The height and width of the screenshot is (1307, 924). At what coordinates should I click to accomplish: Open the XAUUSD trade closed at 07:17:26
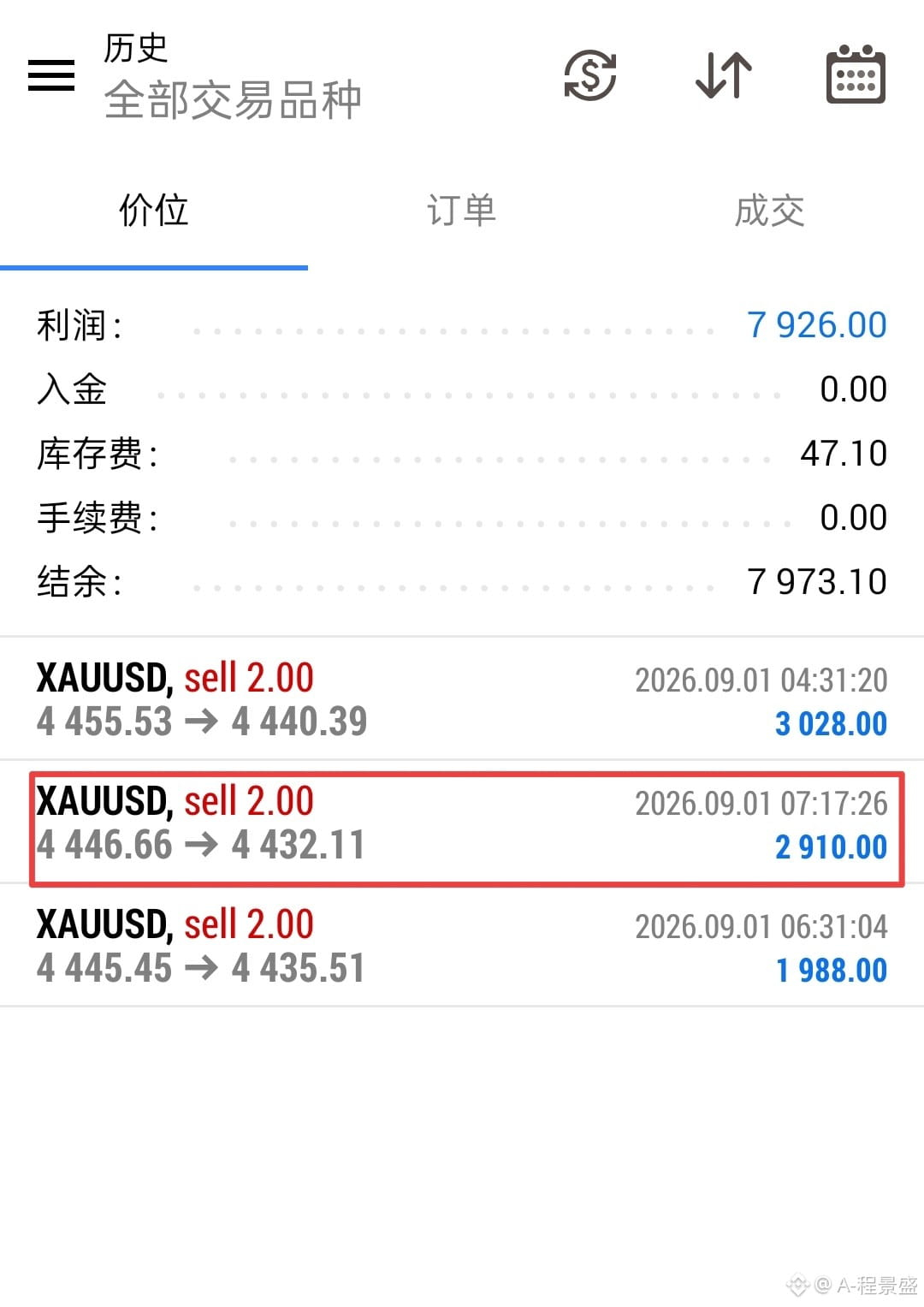click(462, 822)
